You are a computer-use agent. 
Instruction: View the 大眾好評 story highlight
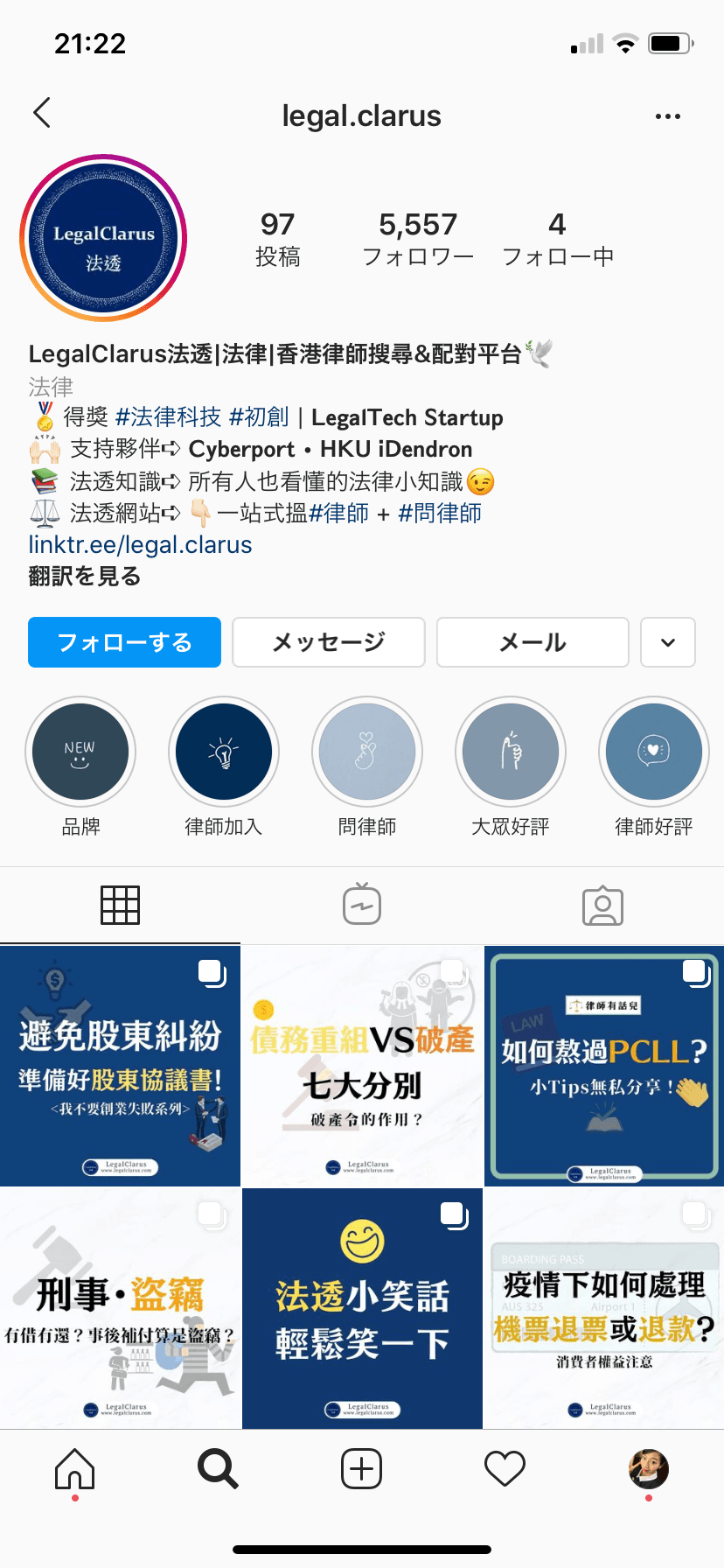(x=511, y=752)
